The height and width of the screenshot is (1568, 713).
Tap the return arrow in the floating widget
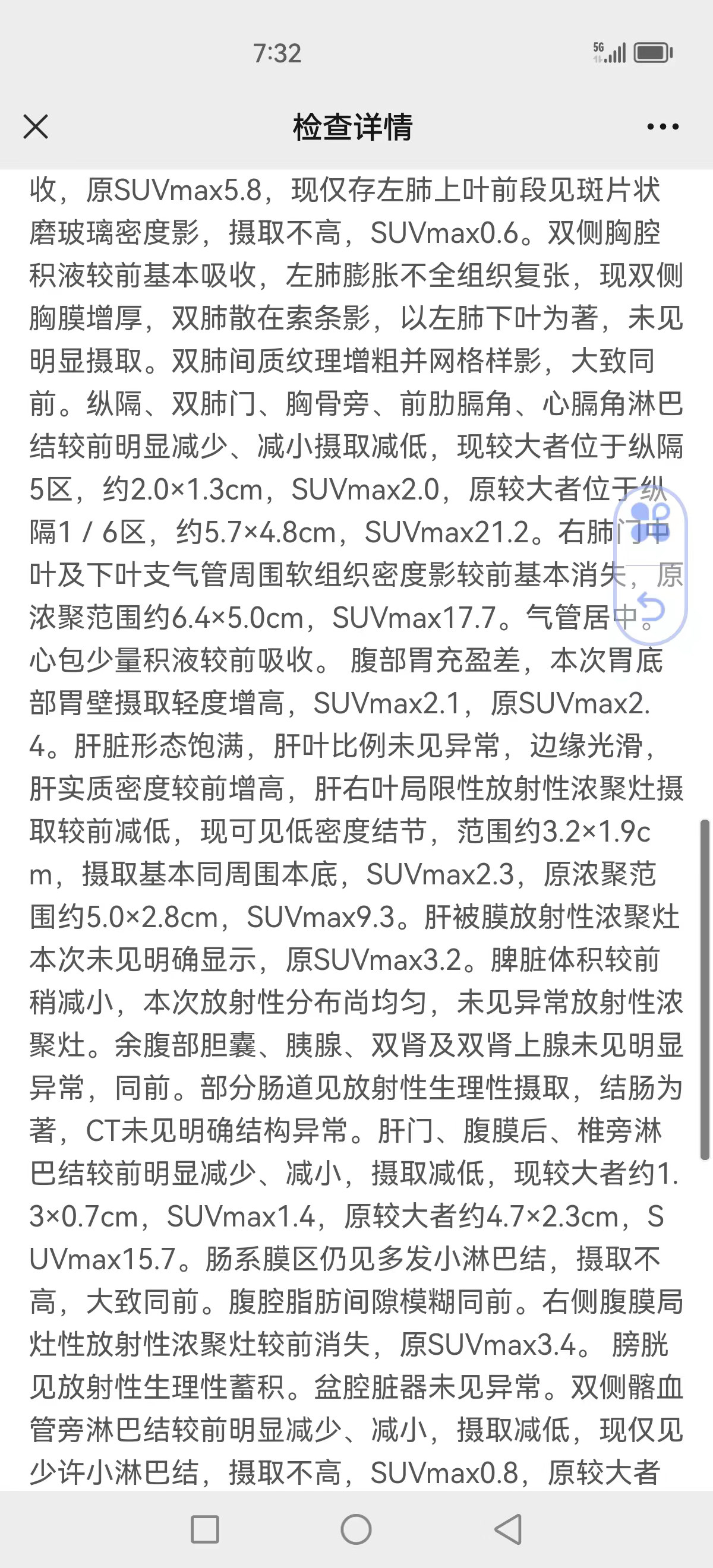click(x=650, y=609)
